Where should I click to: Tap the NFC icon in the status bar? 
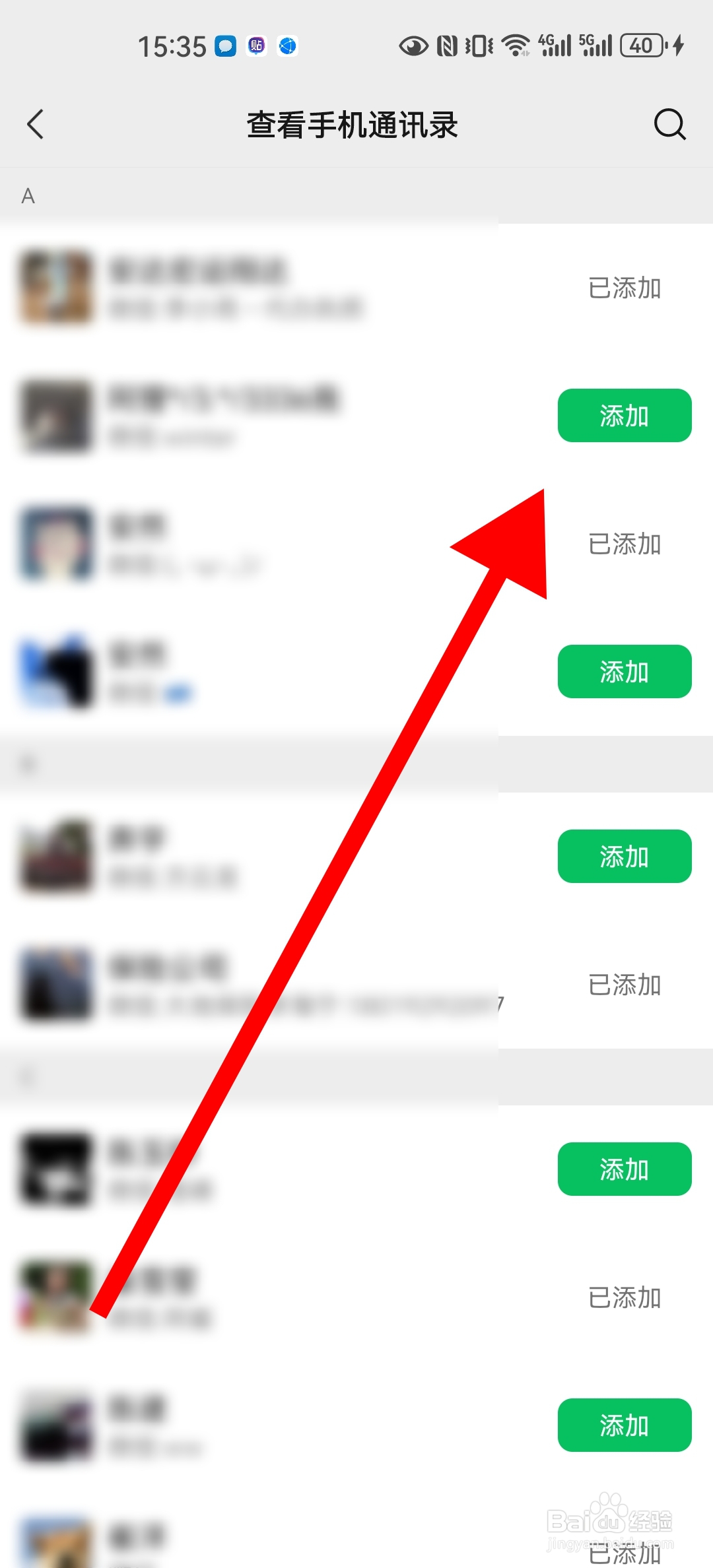[x=446, y=45]
